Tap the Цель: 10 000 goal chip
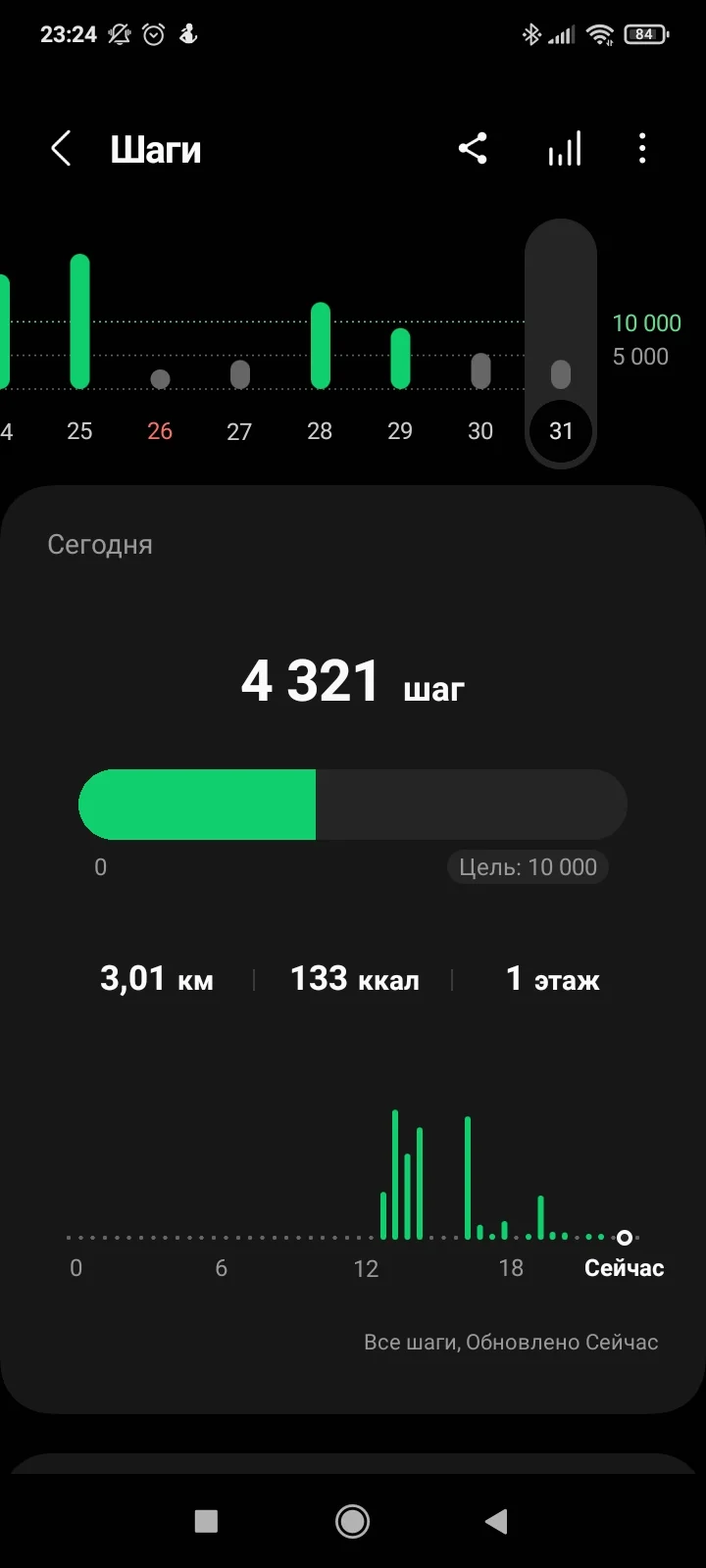The image size is (706, 1568). 529,867
